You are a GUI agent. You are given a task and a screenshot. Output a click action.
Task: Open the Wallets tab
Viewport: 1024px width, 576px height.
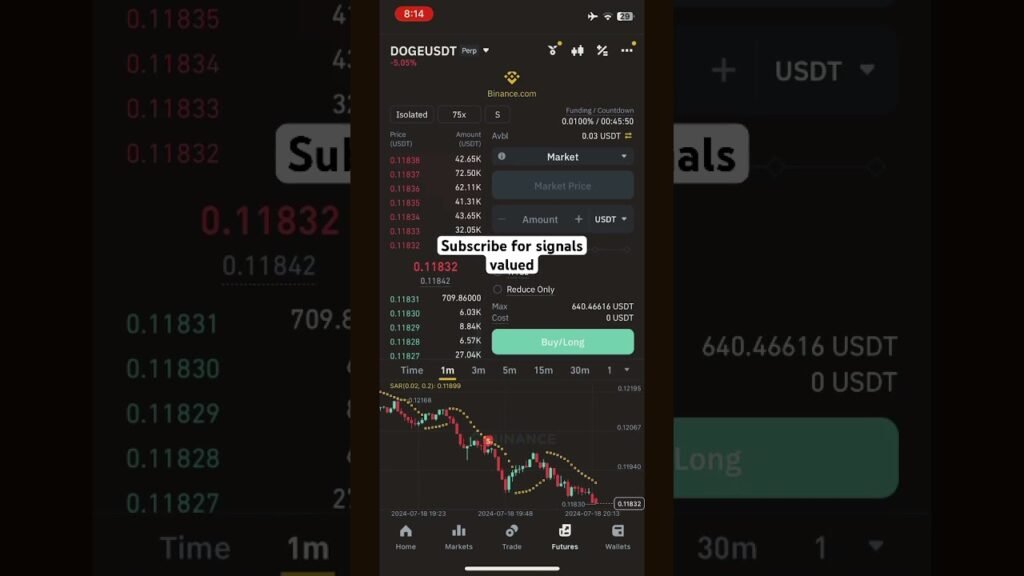[x=617, y=537]
